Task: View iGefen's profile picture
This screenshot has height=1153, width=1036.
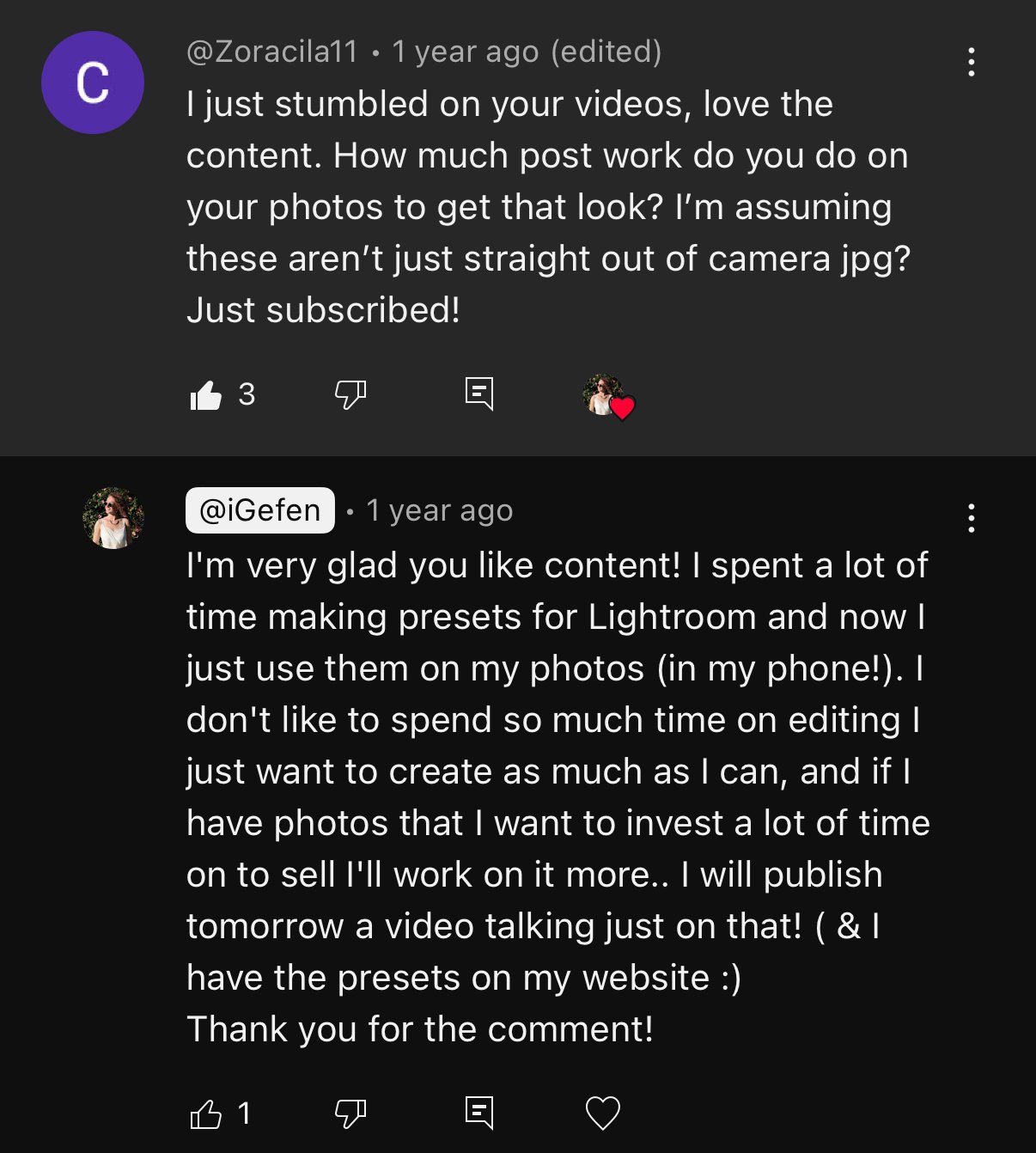Action: (113, 518)
